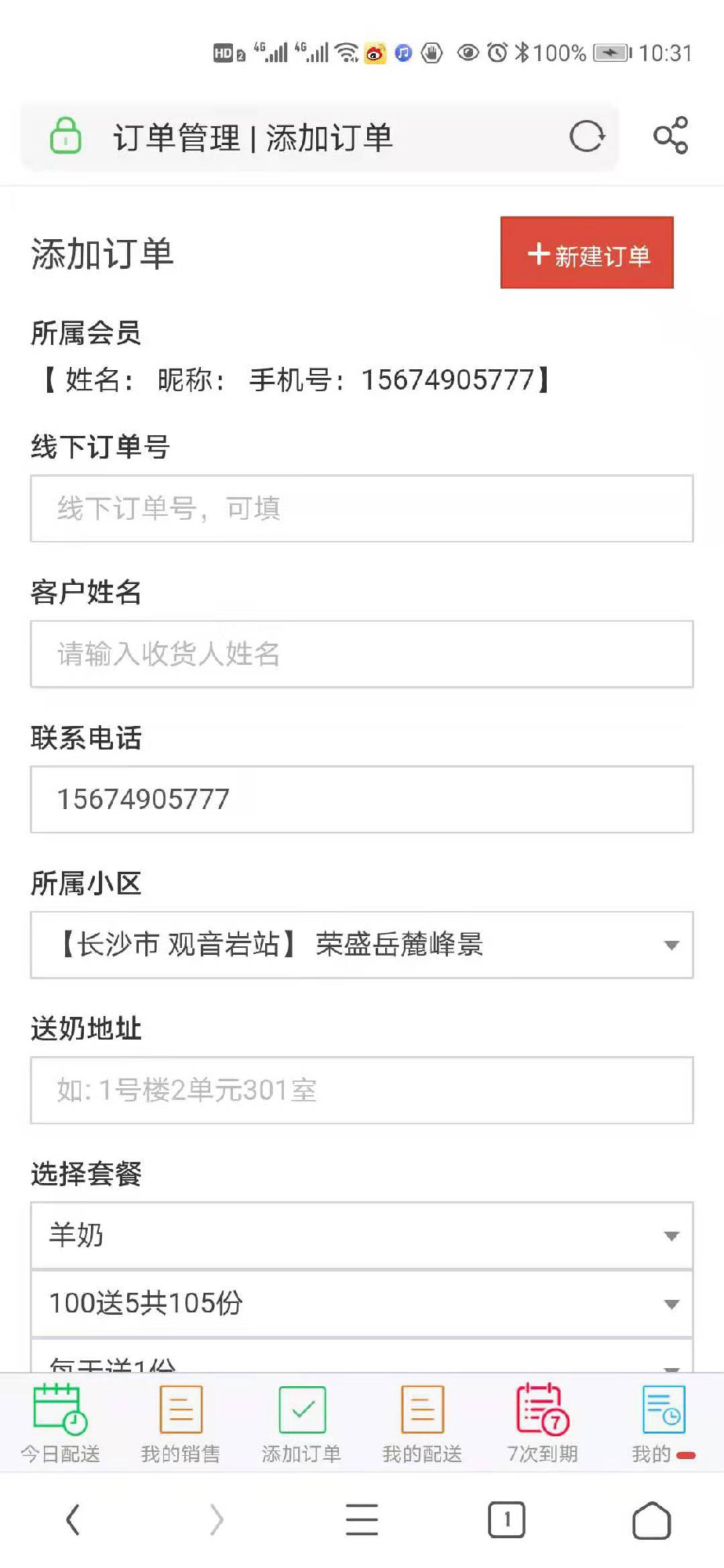Open the 100送5共105份 quantity dropdown

pos(362,1304)
